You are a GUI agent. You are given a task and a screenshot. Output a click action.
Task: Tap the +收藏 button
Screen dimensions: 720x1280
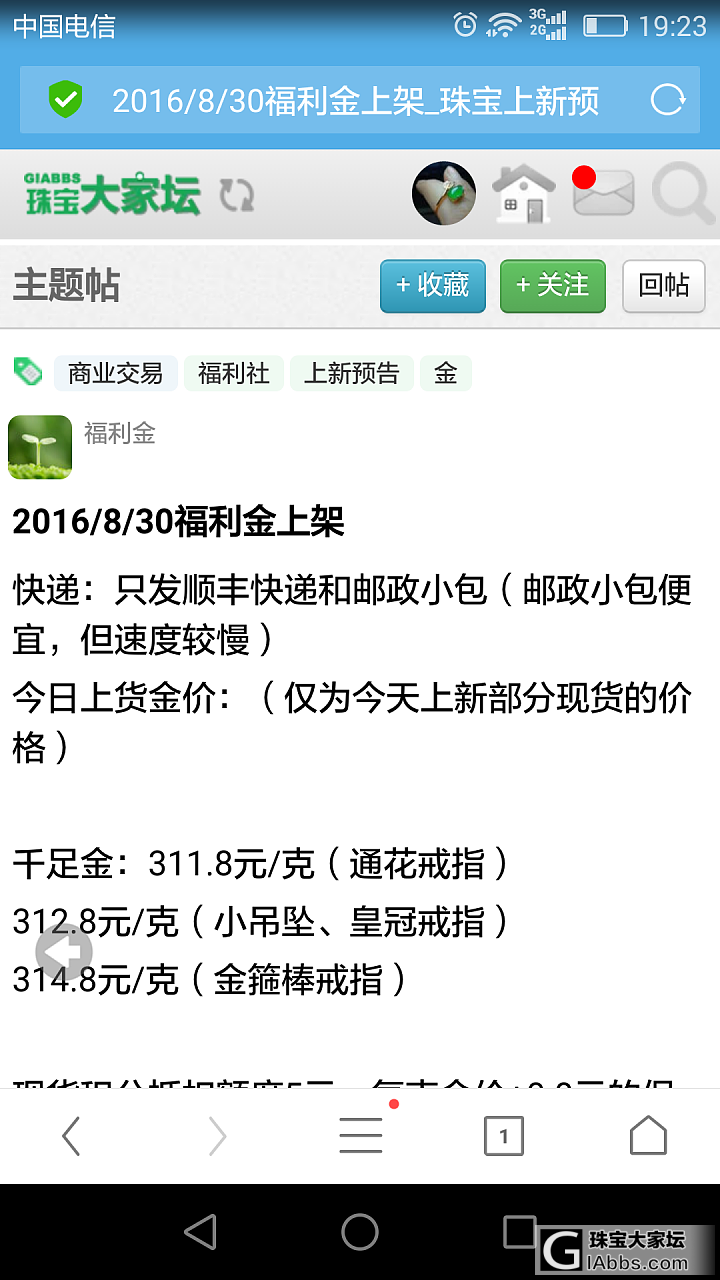[x=432, y=286]
